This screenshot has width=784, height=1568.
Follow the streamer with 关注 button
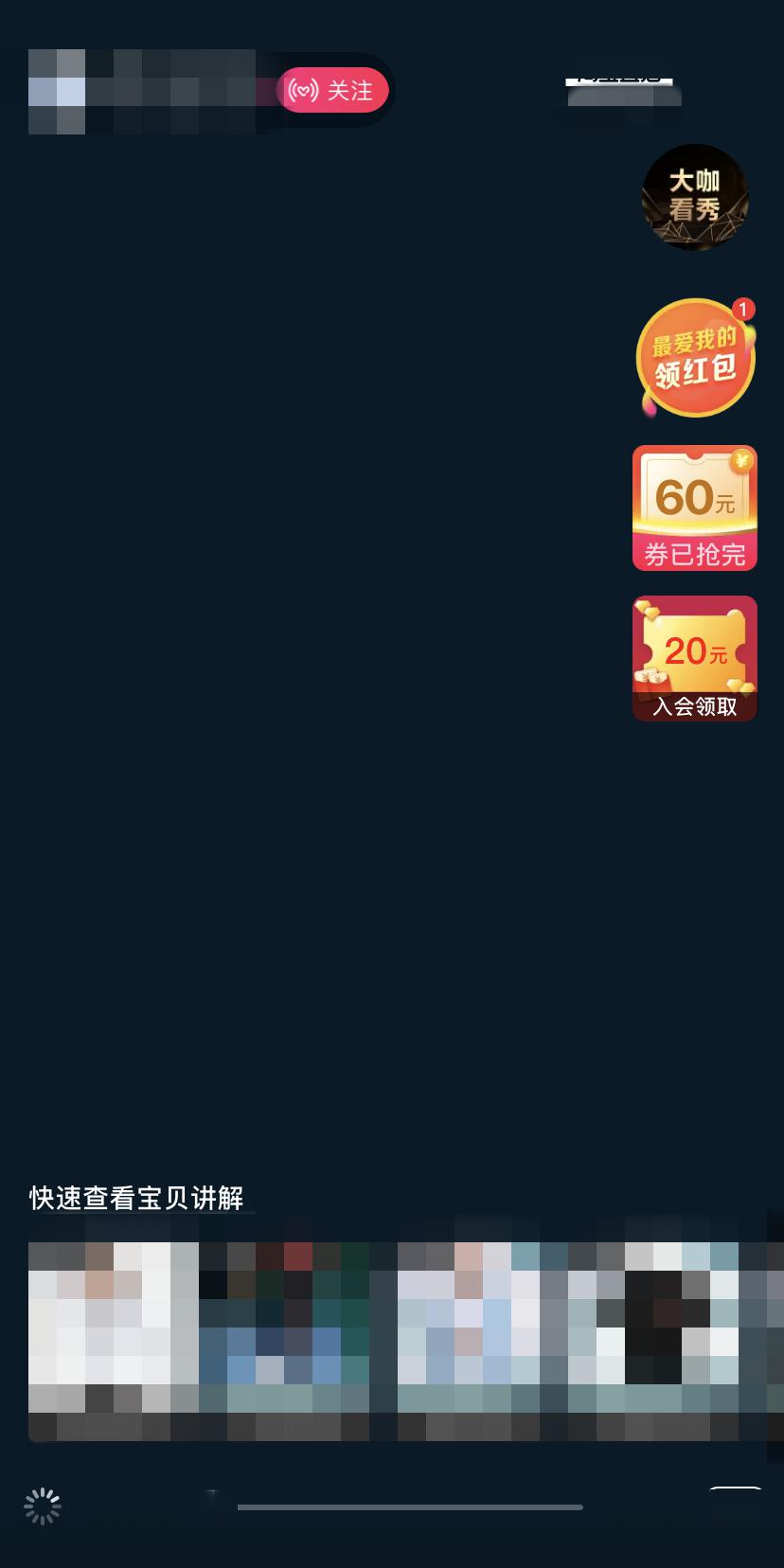pos(332,90)
